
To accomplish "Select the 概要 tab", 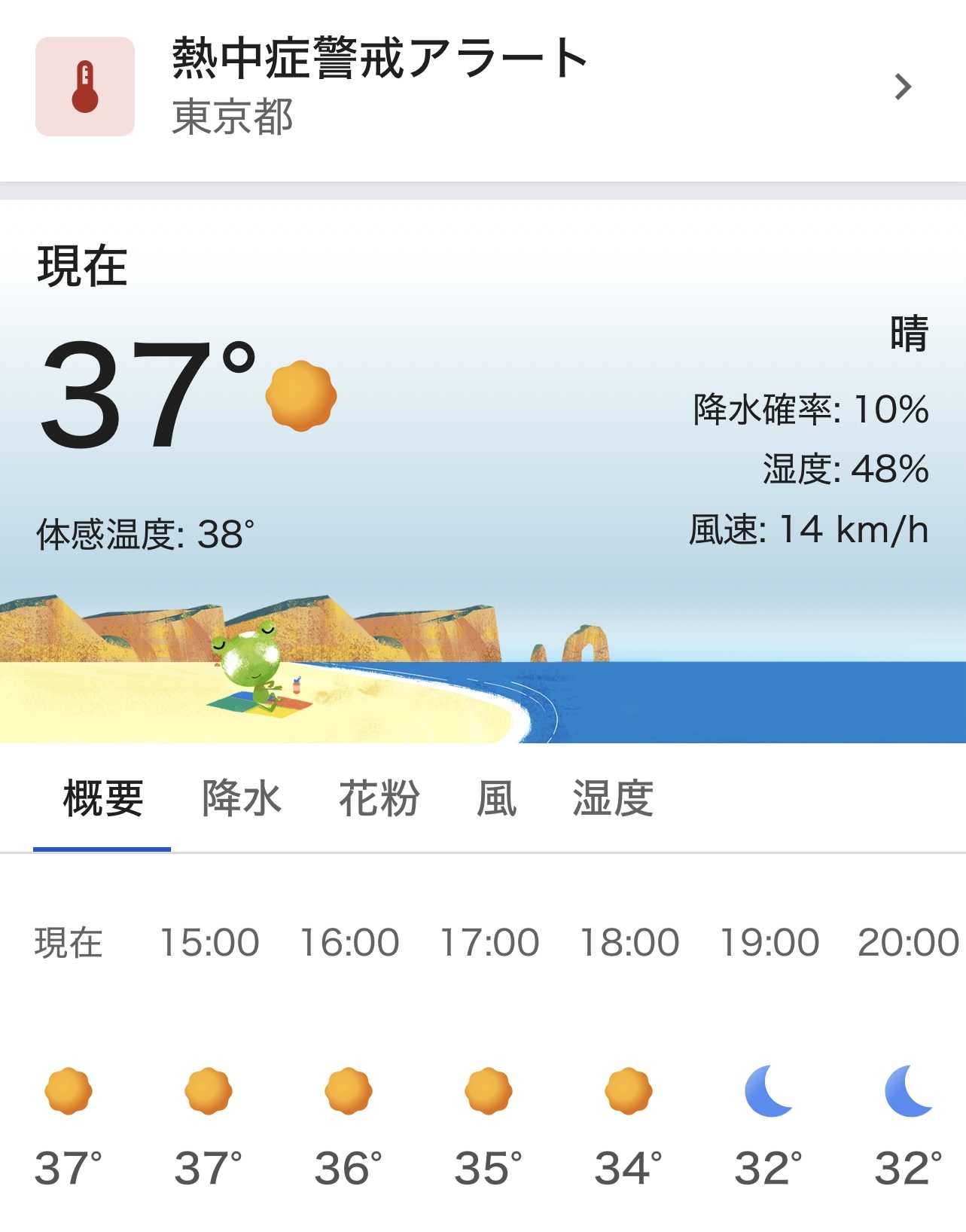I will (x=102, y=799).
